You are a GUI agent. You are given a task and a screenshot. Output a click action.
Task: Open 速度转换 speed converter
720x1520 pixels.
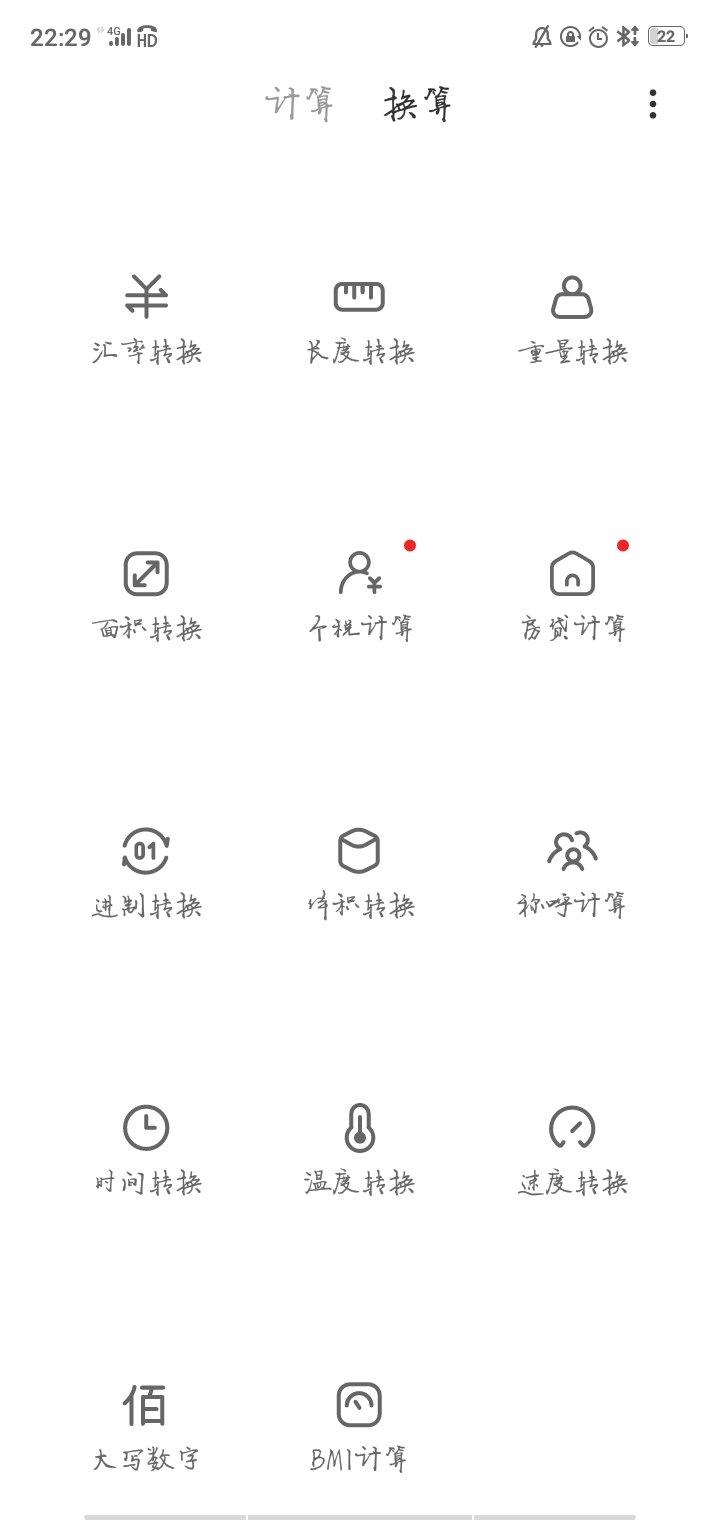tap(573, 1150)
